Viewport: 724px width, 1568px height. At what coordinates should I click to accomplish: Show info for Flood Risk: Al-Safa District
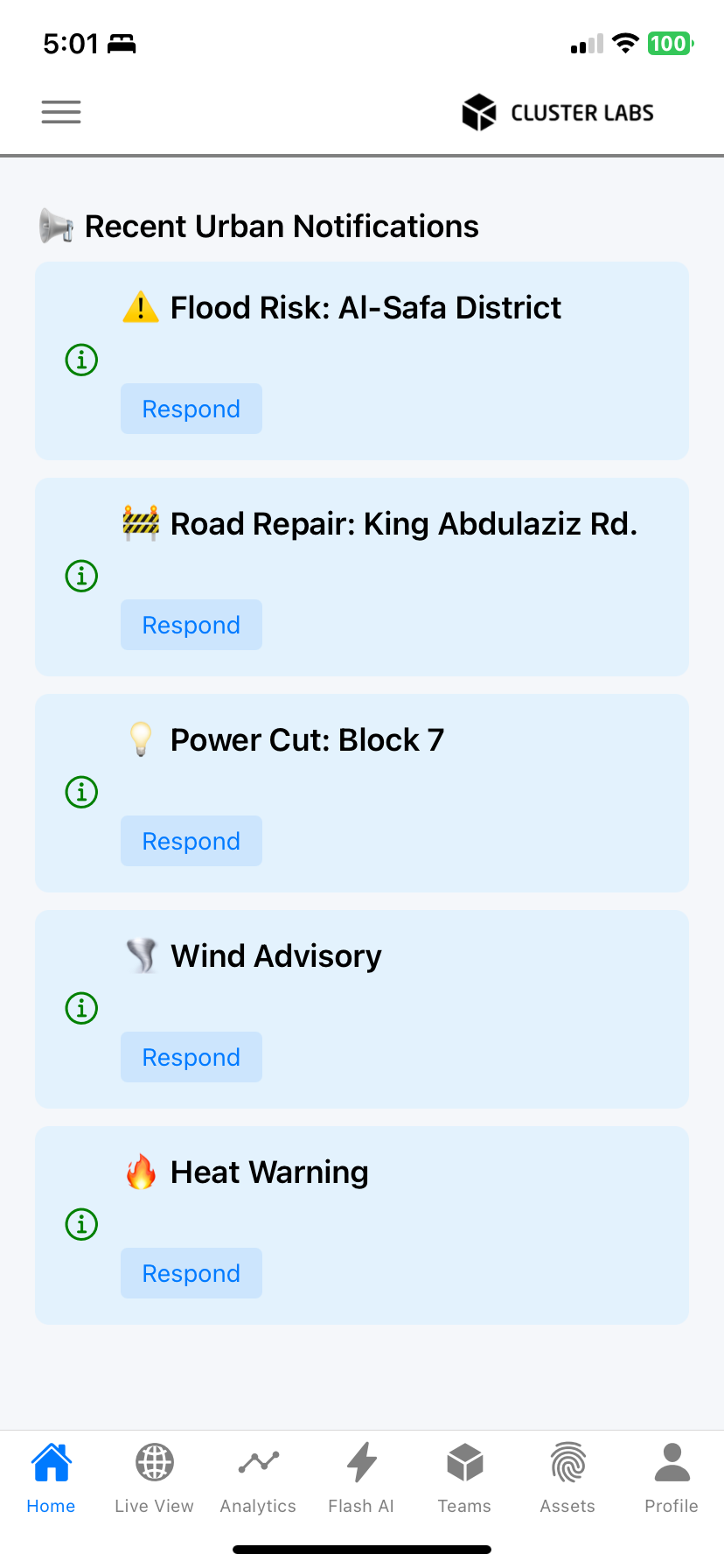pos(81,360)
